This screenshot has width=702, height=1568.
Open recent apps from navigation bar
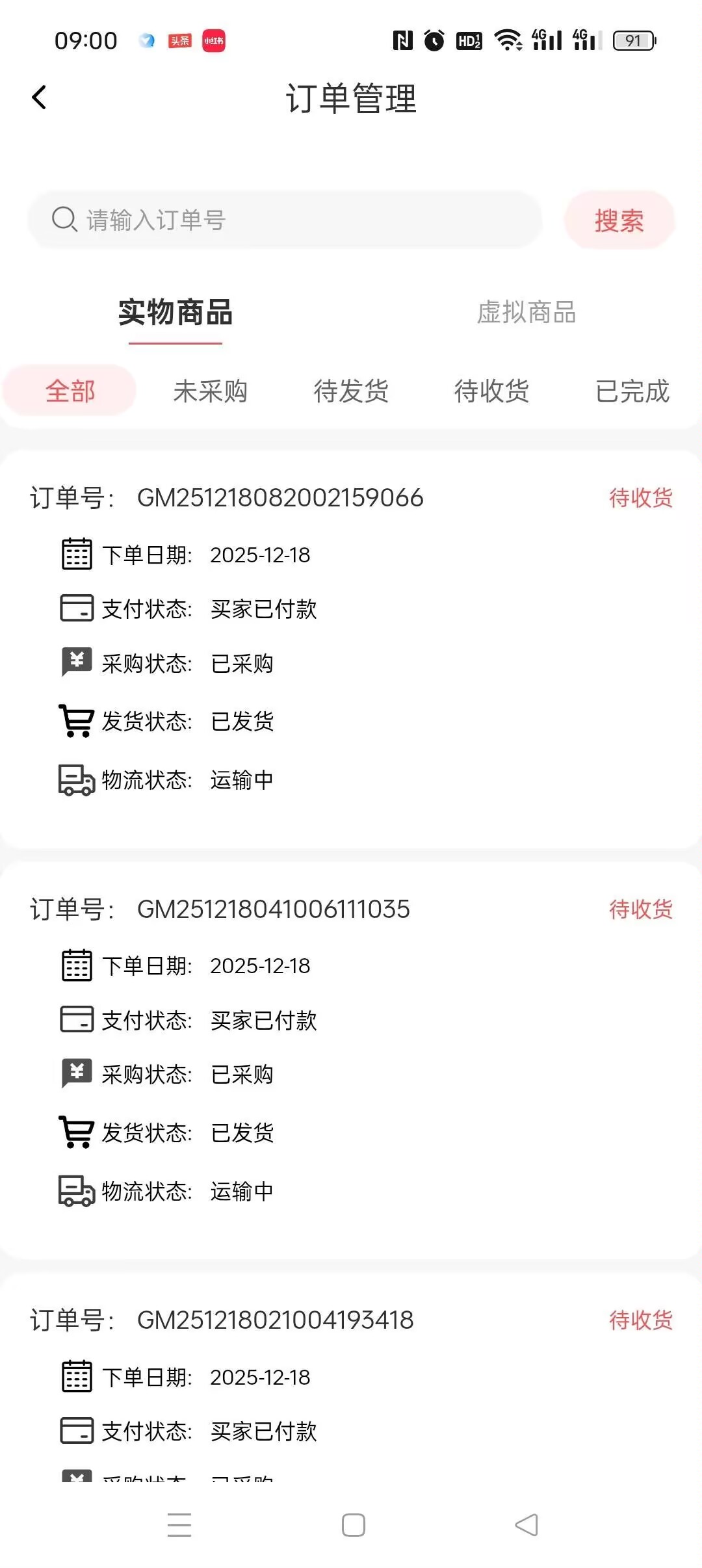pos(179,1524)
